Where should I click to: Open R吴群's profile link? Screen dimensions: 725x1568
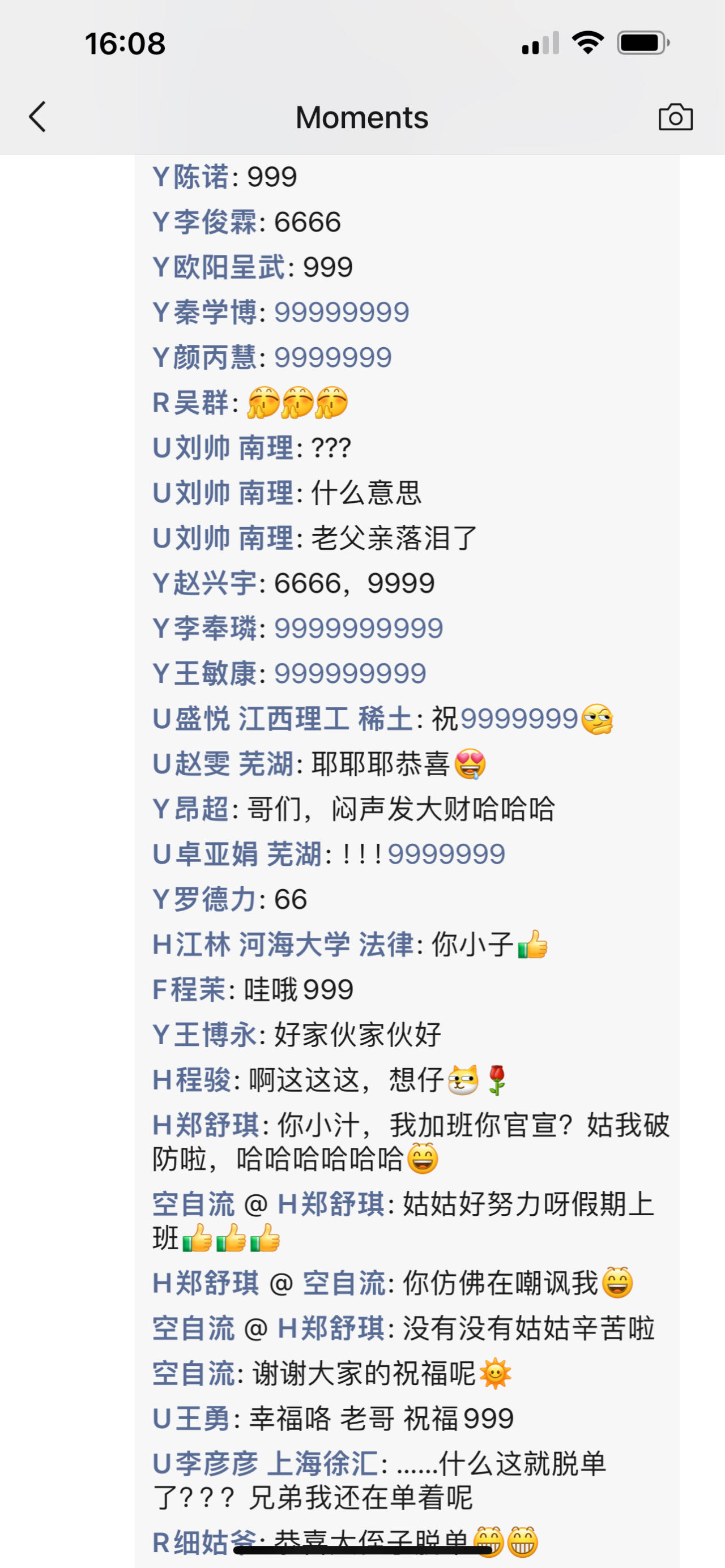pos(190,403)
